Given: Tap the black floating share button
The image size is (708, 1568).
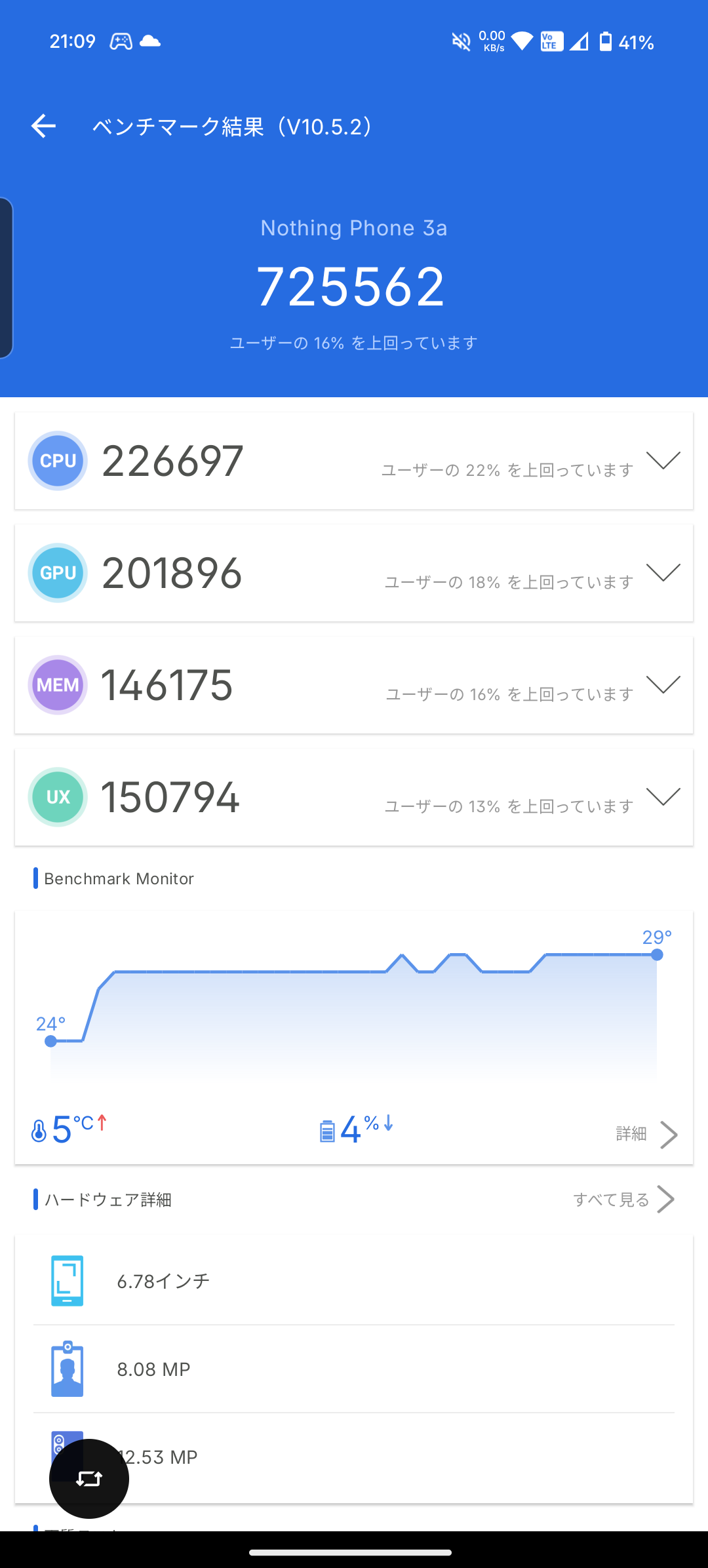Looking at the screenshot, I should [x=89, y=1478].
